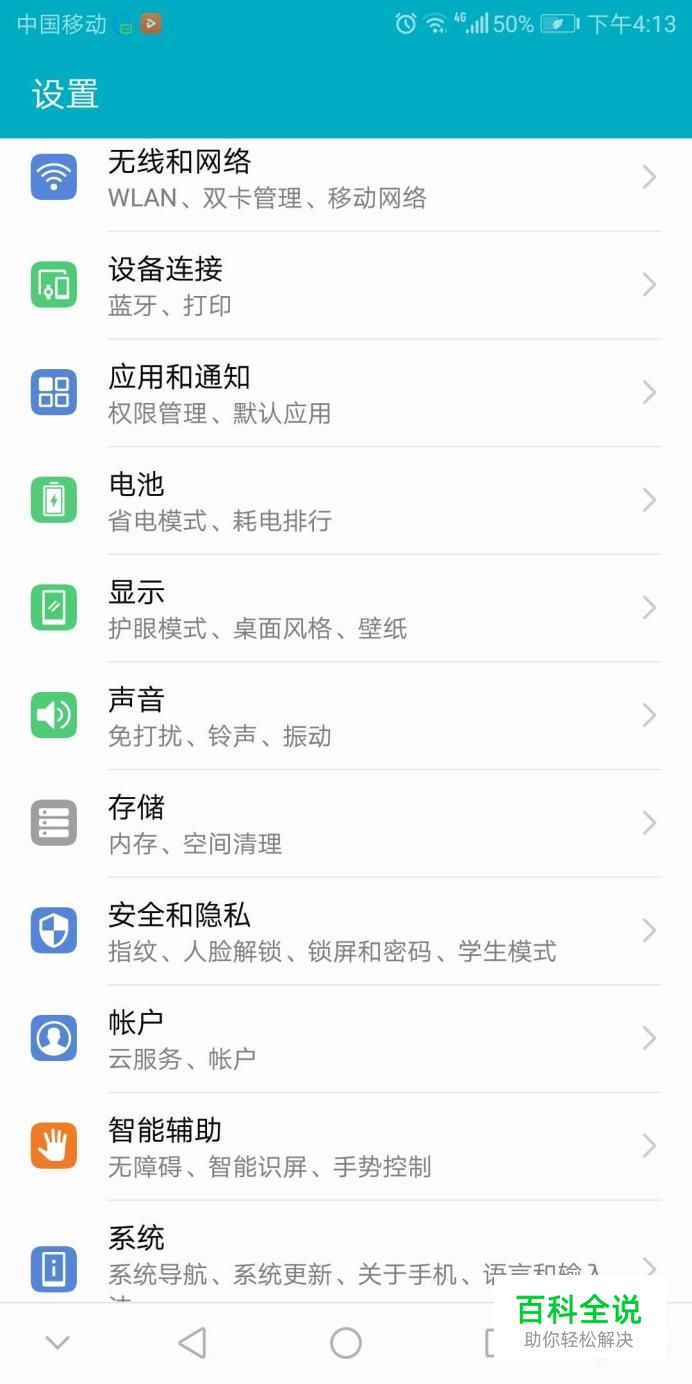This screenshot has height=1384, width=692.
Task: Open the 系统 settings row
Action: [346, 1252]
